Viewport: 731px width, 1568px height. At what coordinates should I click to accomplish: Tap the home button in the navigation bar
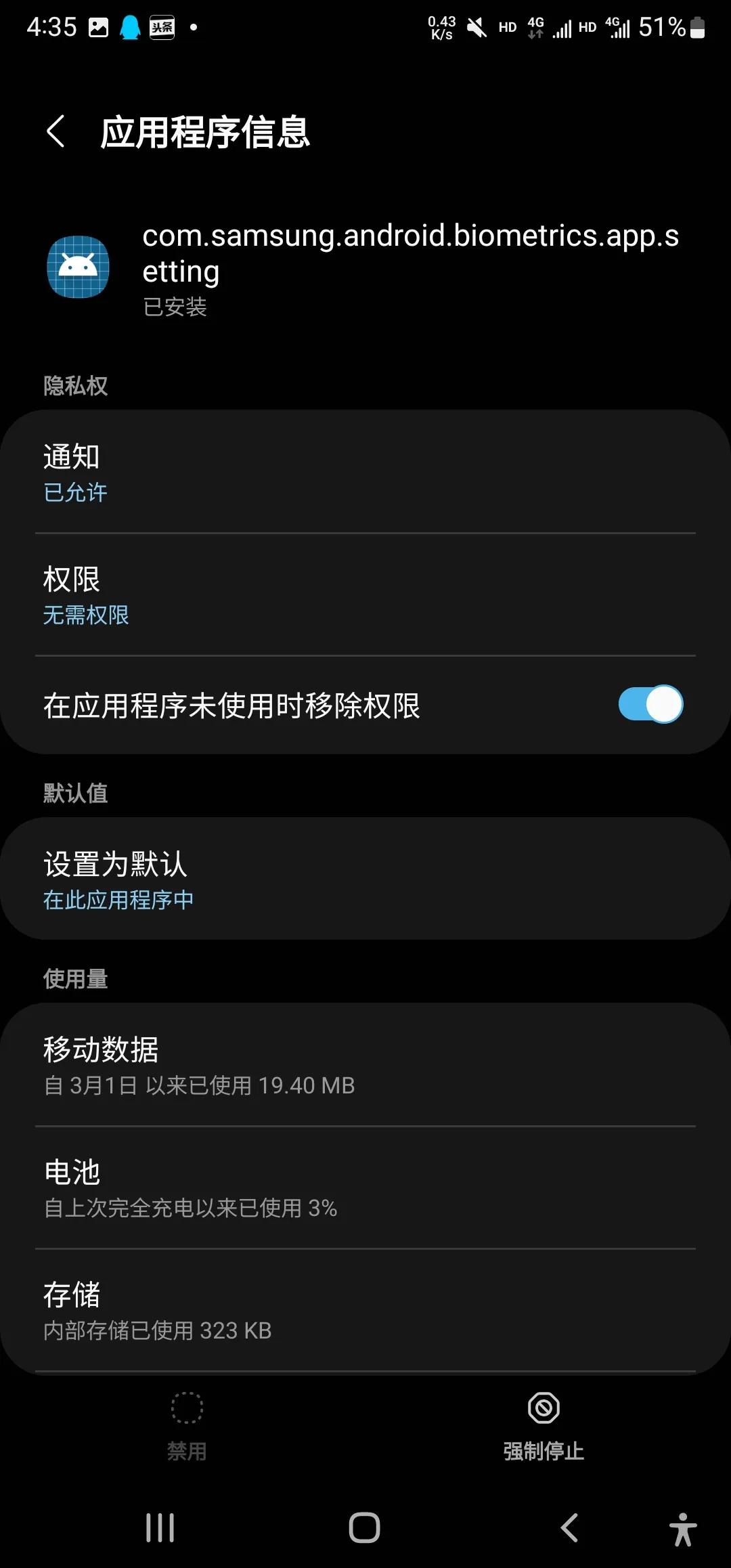[x=364, y=1527]
